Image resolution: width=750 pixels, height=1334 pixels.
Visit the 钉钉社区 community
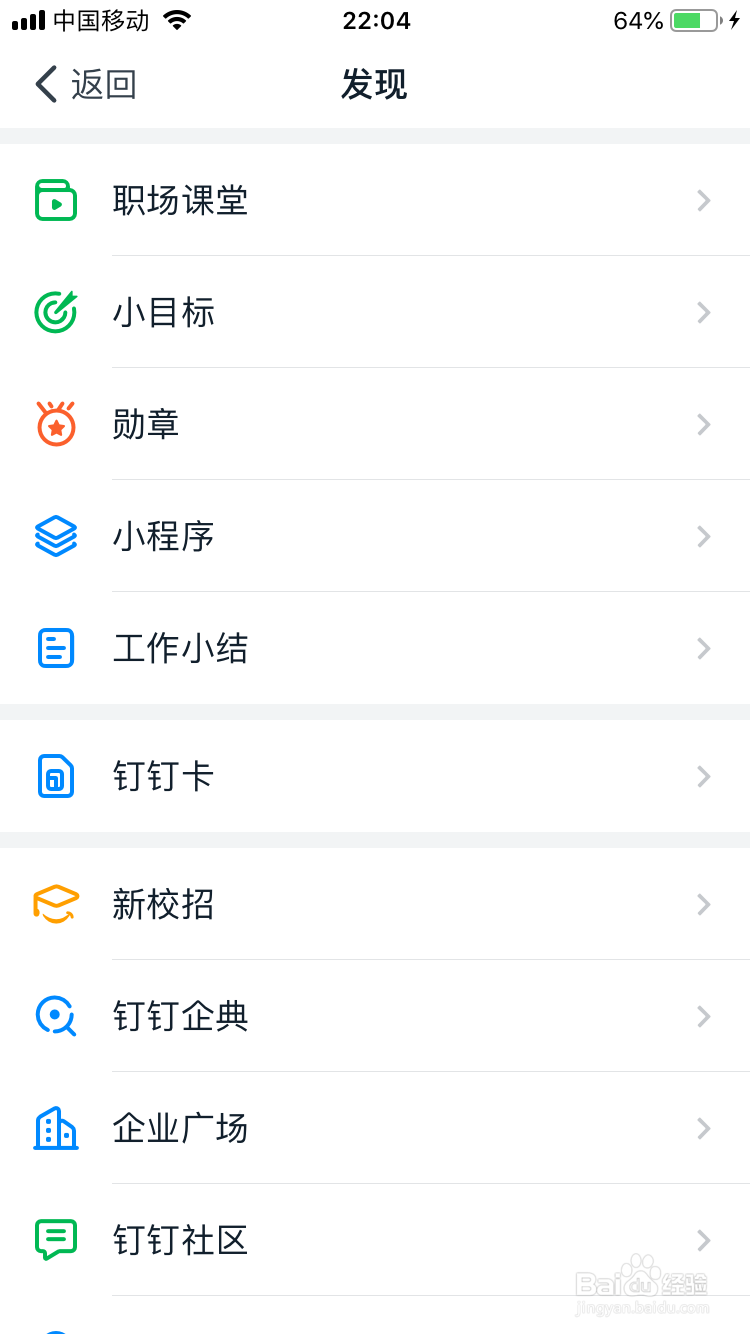pyautogui.click(x=180, y=1241)
